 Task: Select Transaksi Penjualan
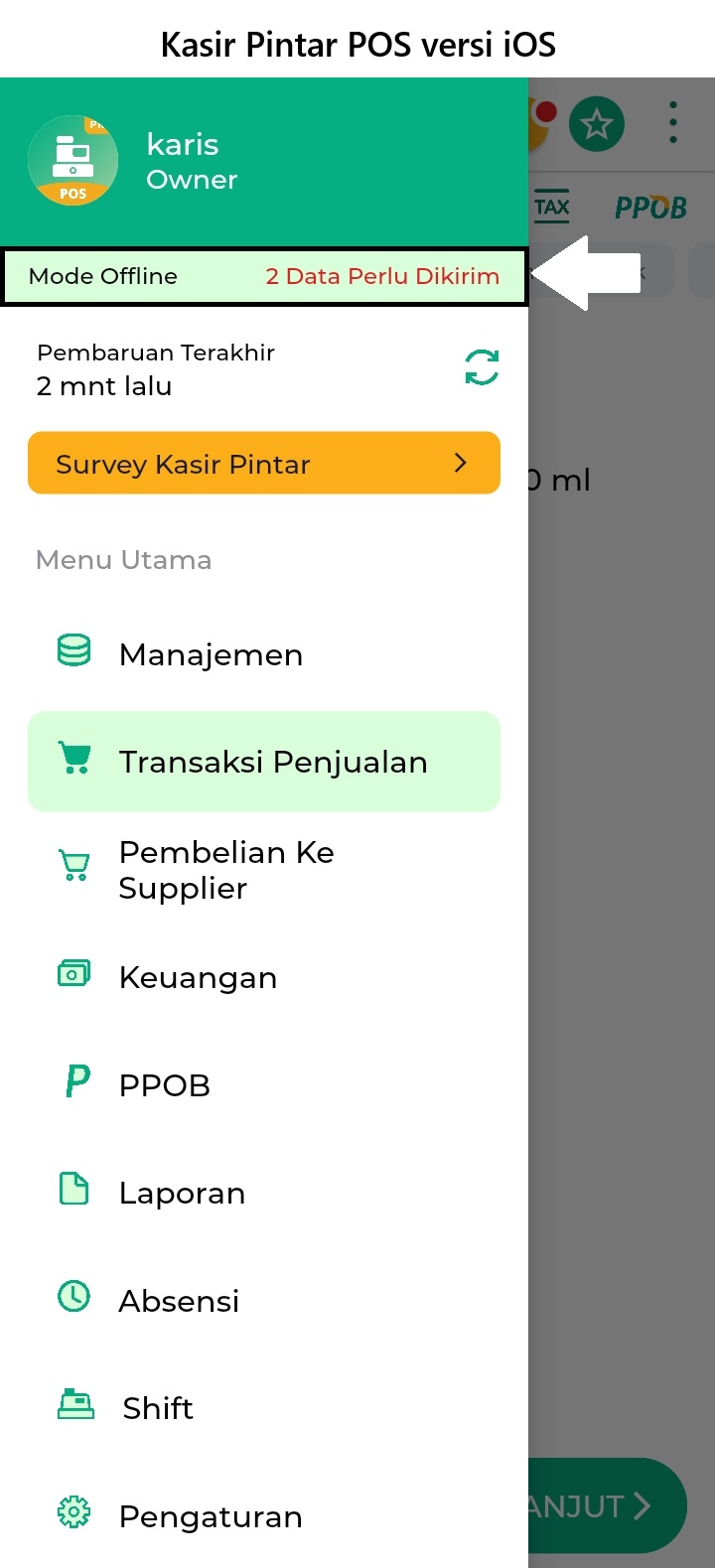point(264,762)
